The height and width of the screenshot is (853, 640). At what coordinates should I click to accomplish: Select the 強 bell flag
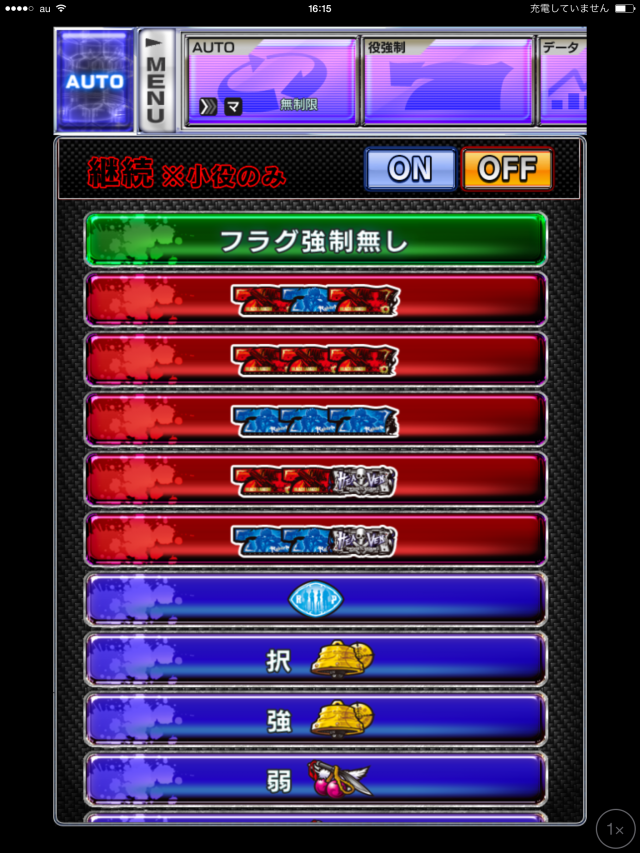pos(315,719)
